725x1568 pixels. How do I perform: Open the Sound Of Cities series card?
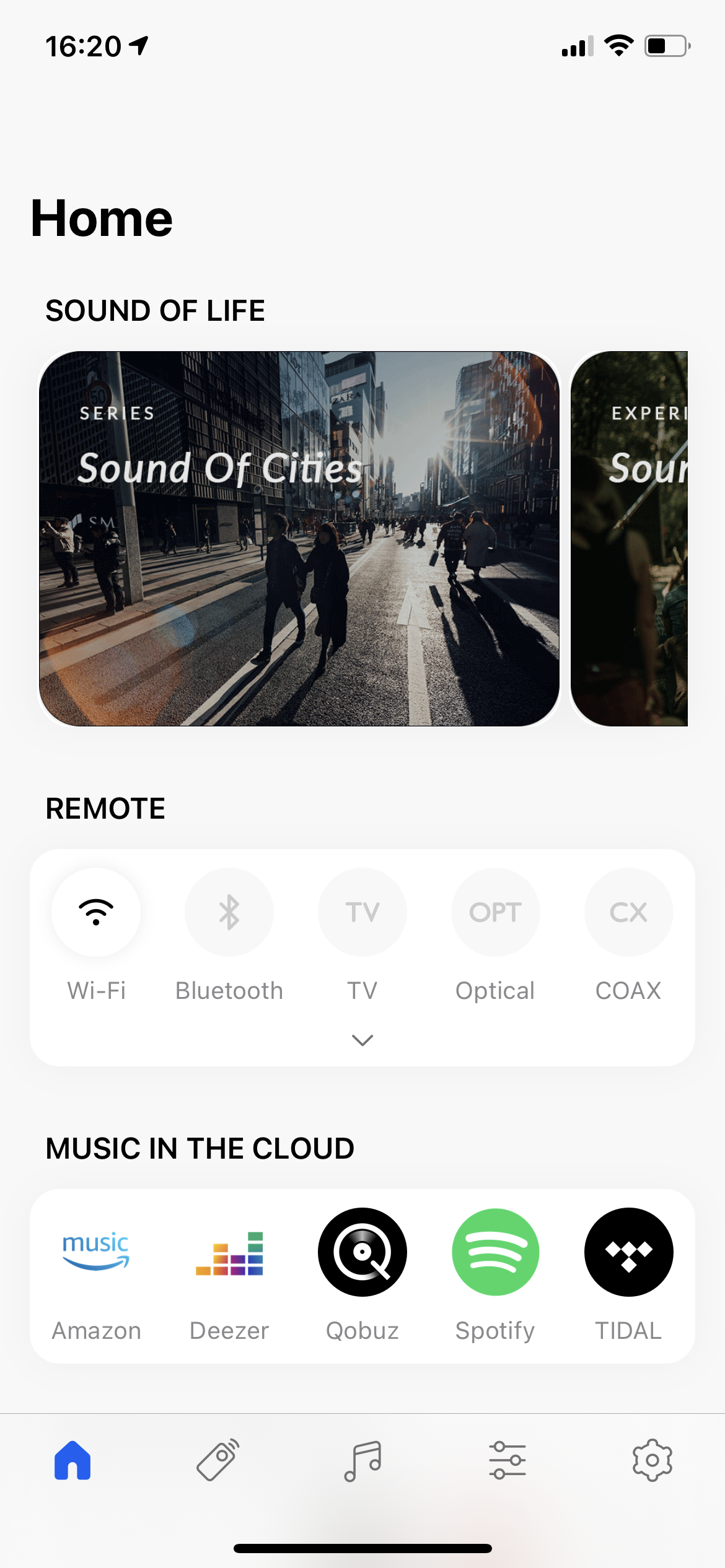(x=299, y=538)
